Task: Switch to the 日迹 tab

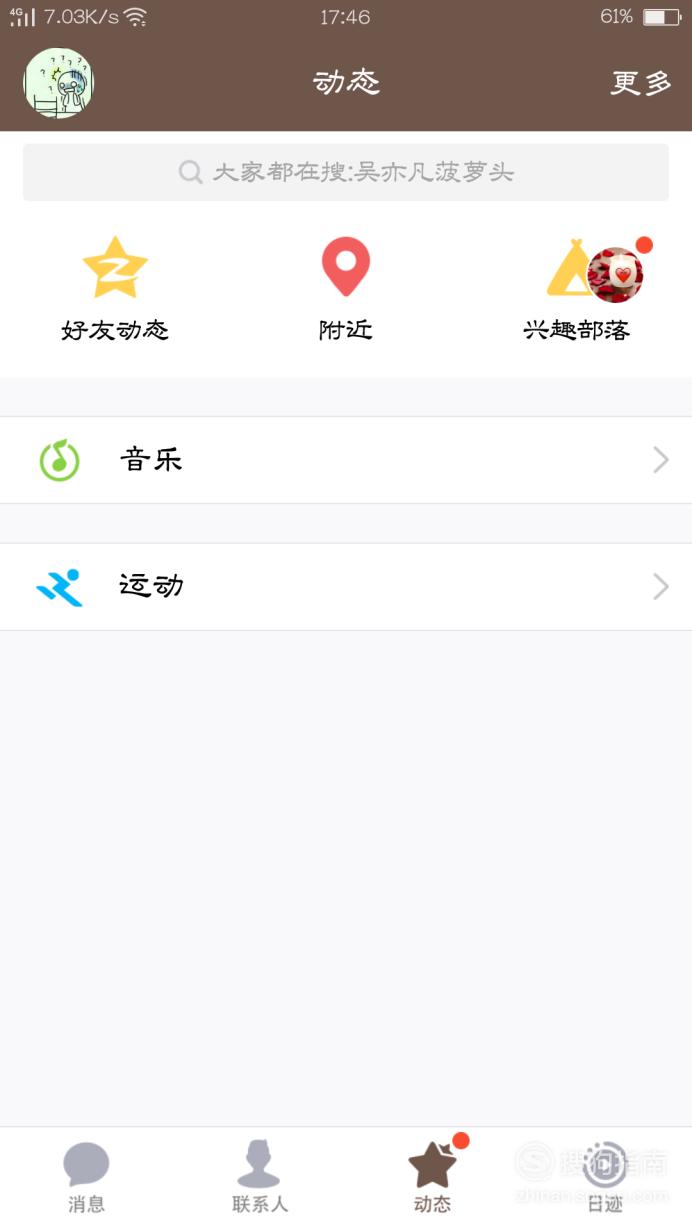Action: [x=605, y=1178]
